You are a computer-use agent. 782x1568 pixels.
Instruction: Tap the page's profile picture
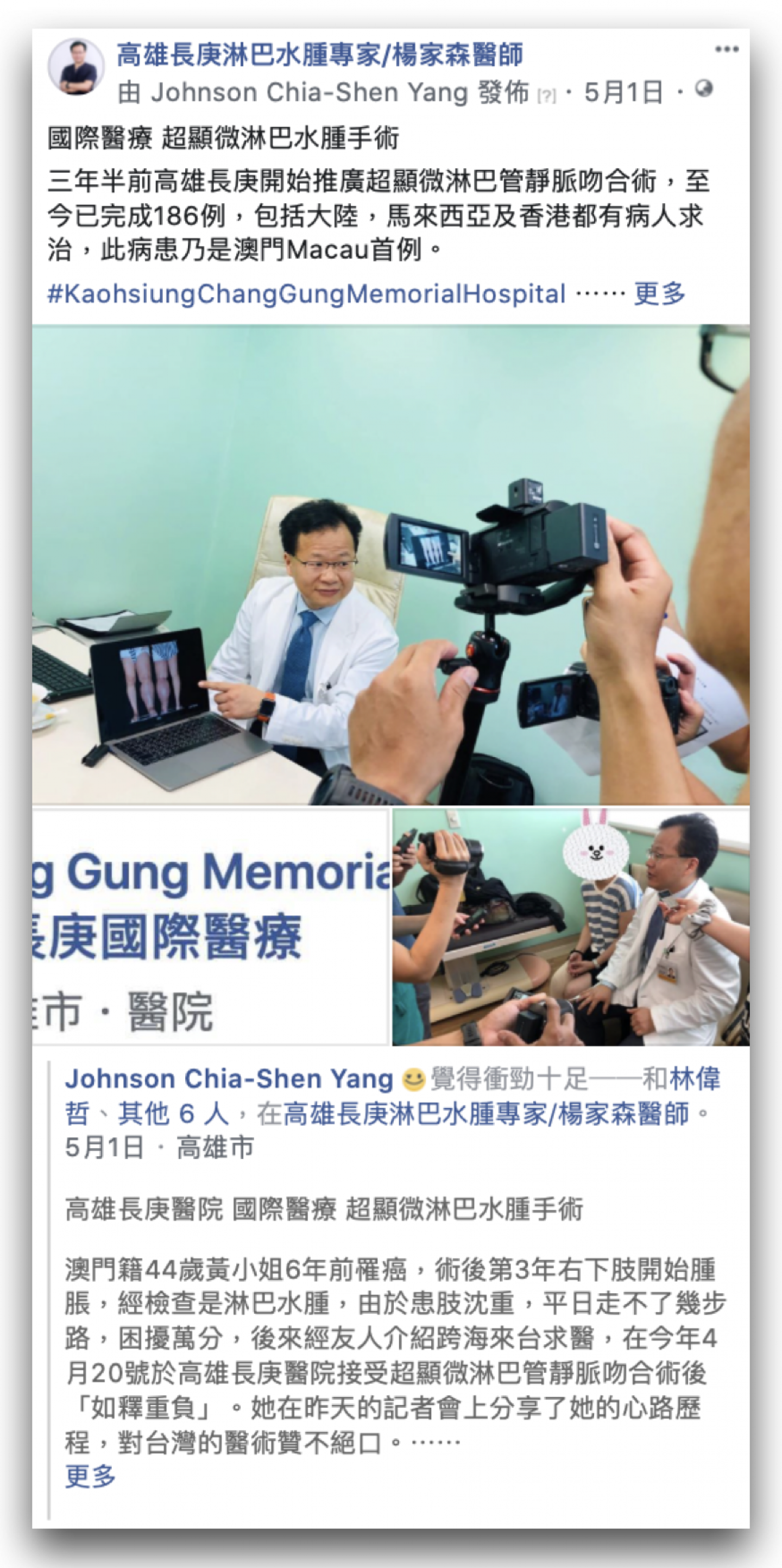pyautogui.click(x=76, y=67)
